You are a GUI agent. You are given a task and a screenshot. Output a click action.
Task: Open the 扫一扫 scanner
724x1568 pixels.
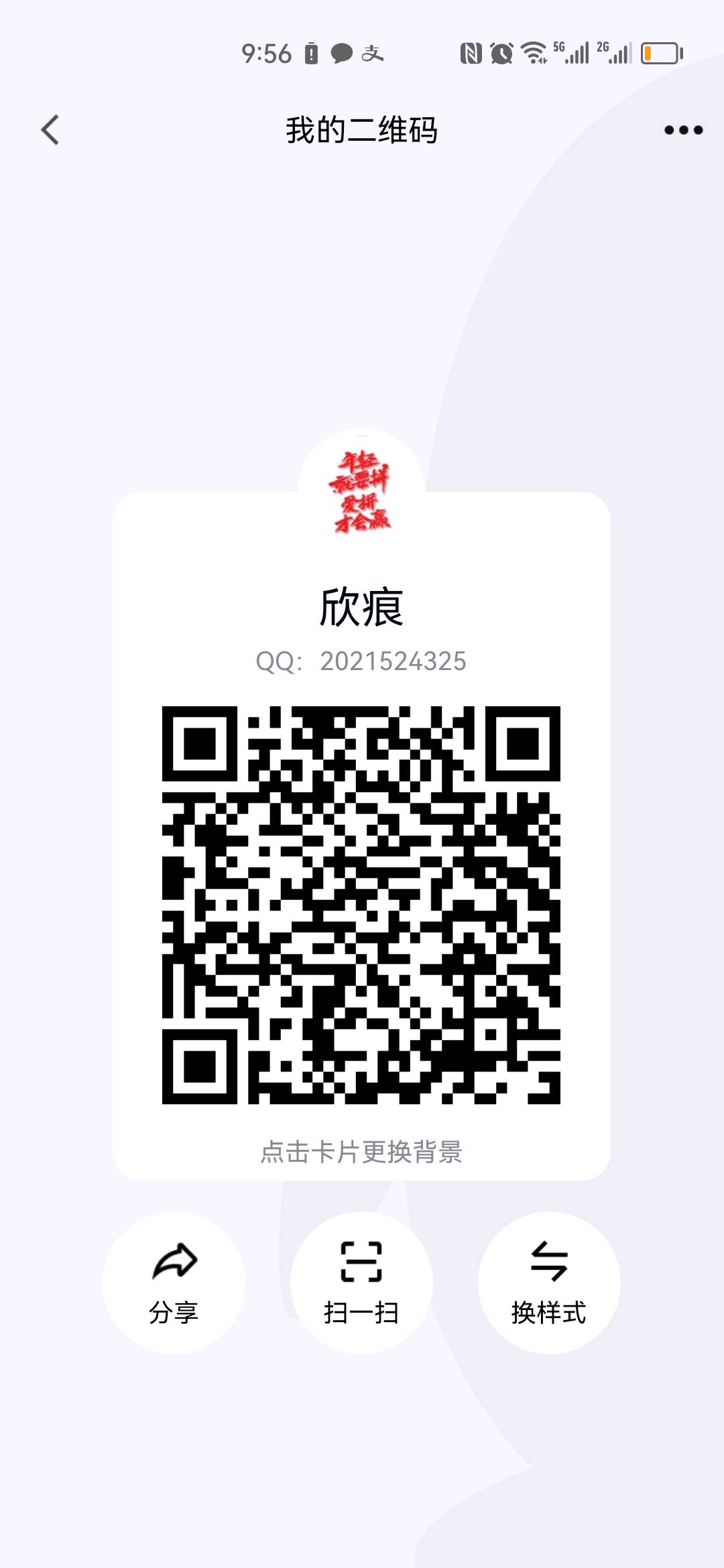[x=361, y=1283]
